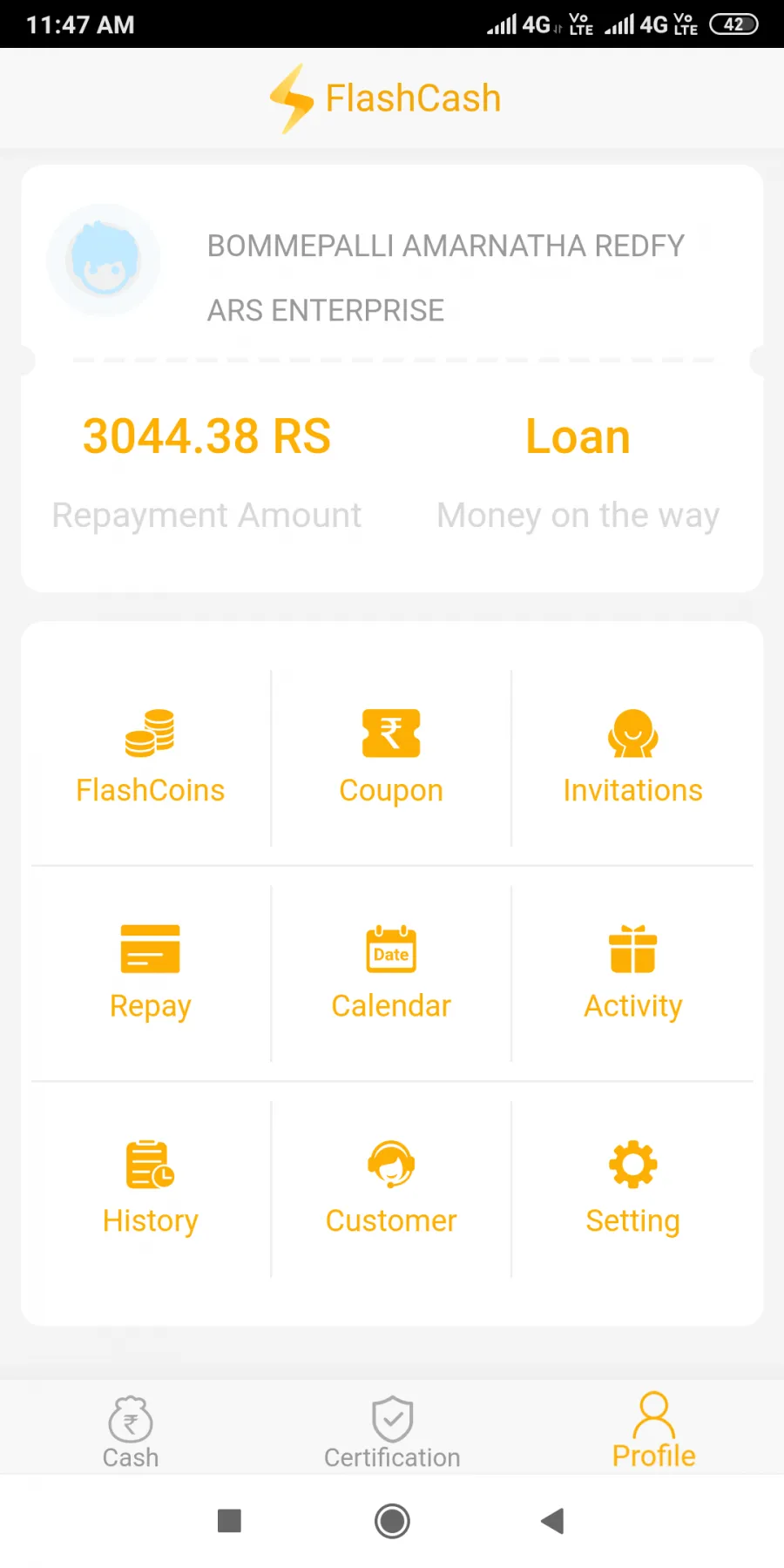Open the Invitations page

coord(632,756)
